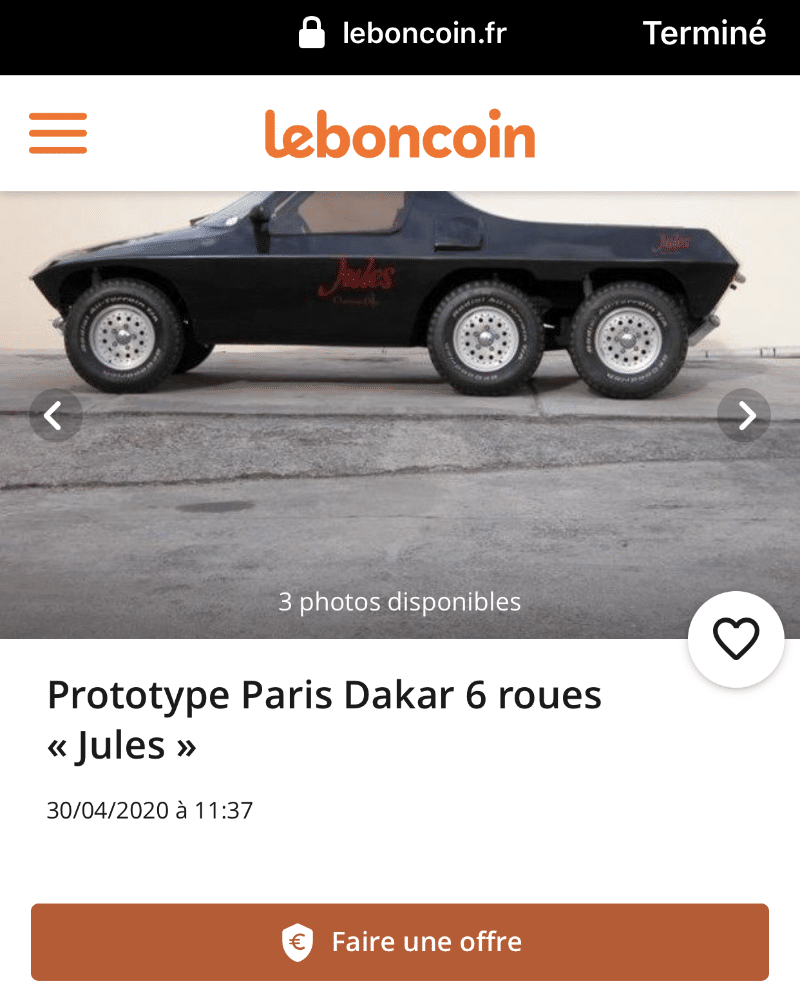Go to leboncoin home via logo
This screenshot has width=800, height=1006.
click(400, 134)
